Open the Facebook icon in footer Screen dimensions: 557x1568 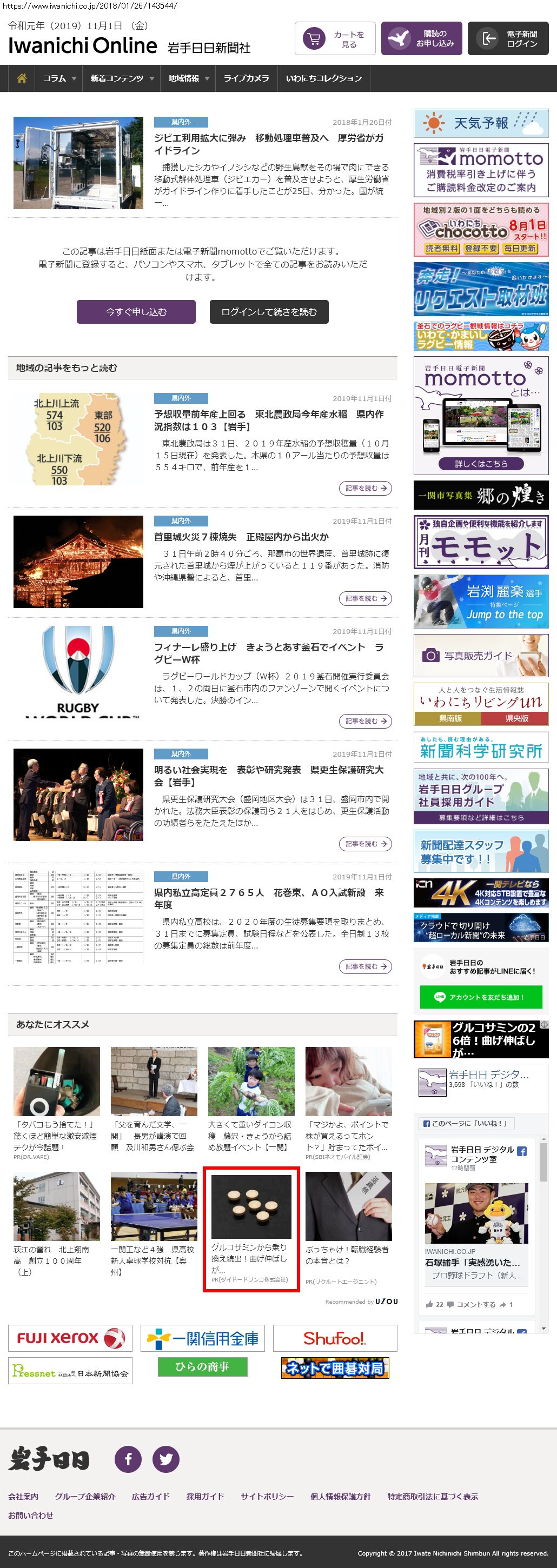click(128, 1459)
